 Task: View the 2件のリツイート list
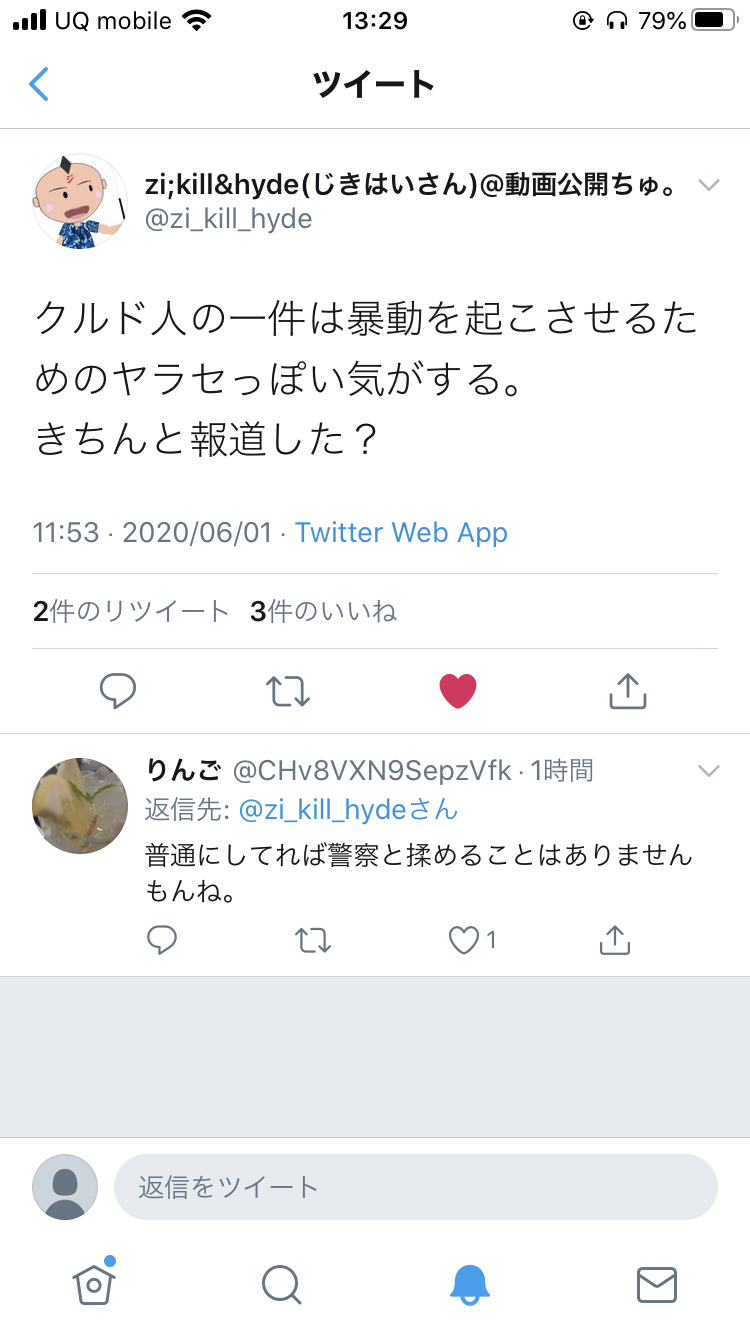[131, 611]
